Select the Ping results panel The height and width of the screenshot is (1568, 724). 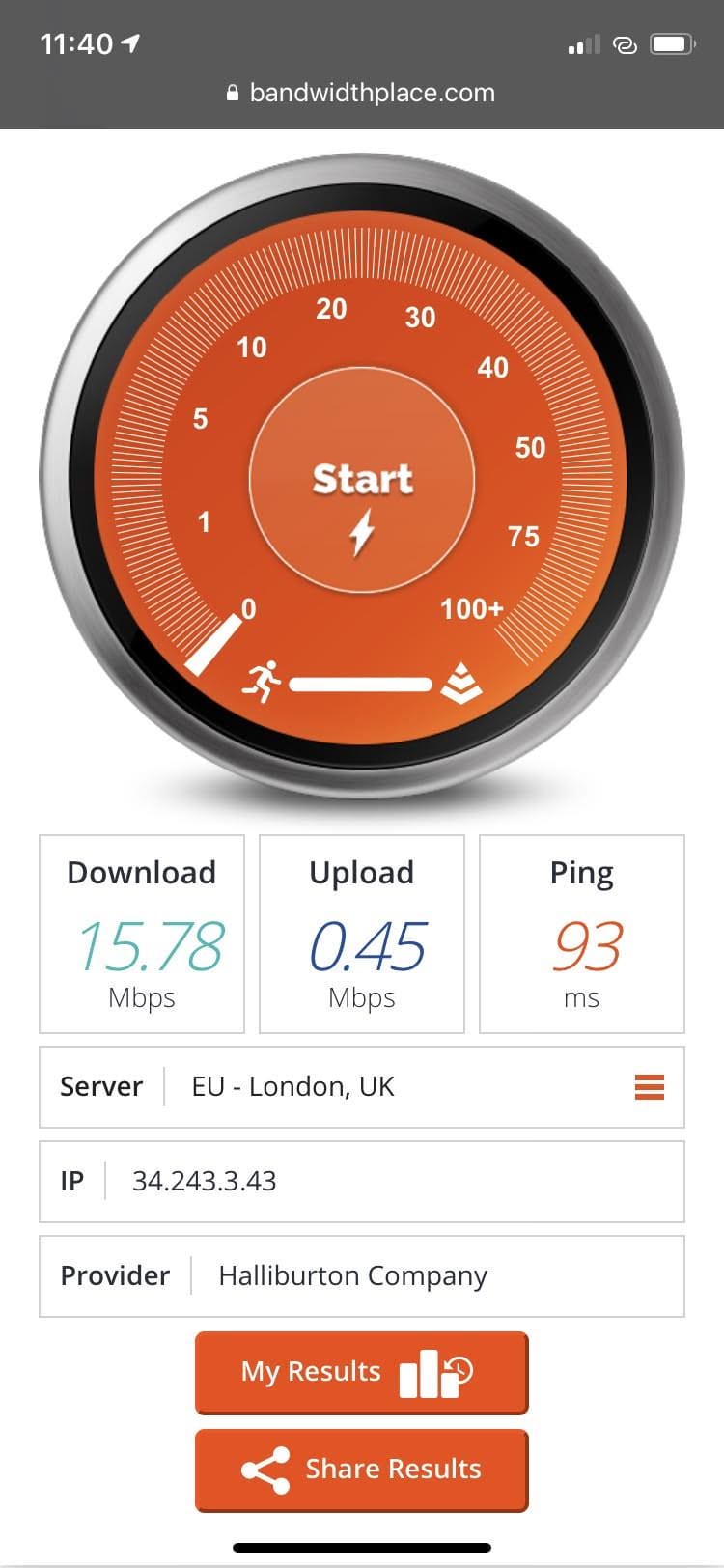[581, 932]
